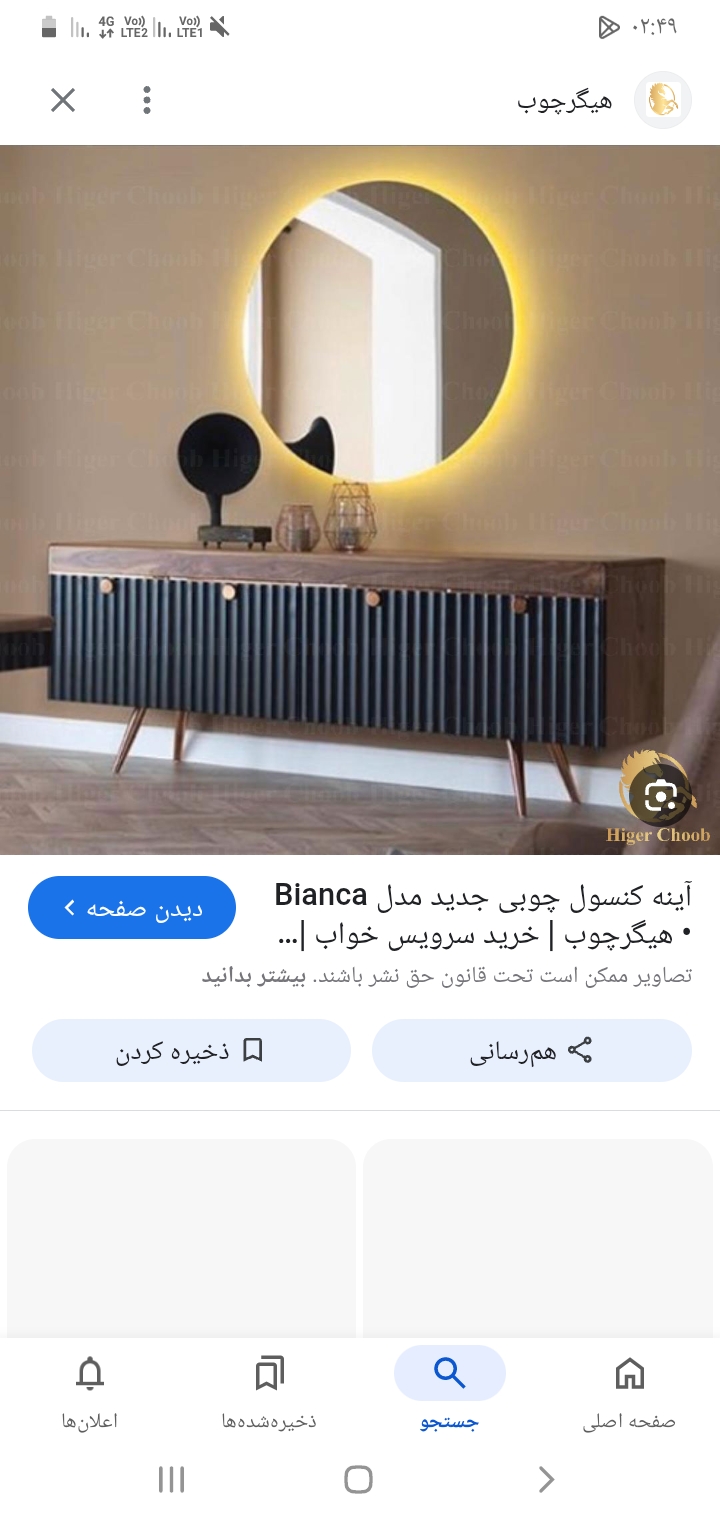Open the three-dot overflow menu
The image size is (720, 1520).
pyautogui.click(x=147, y=100)
